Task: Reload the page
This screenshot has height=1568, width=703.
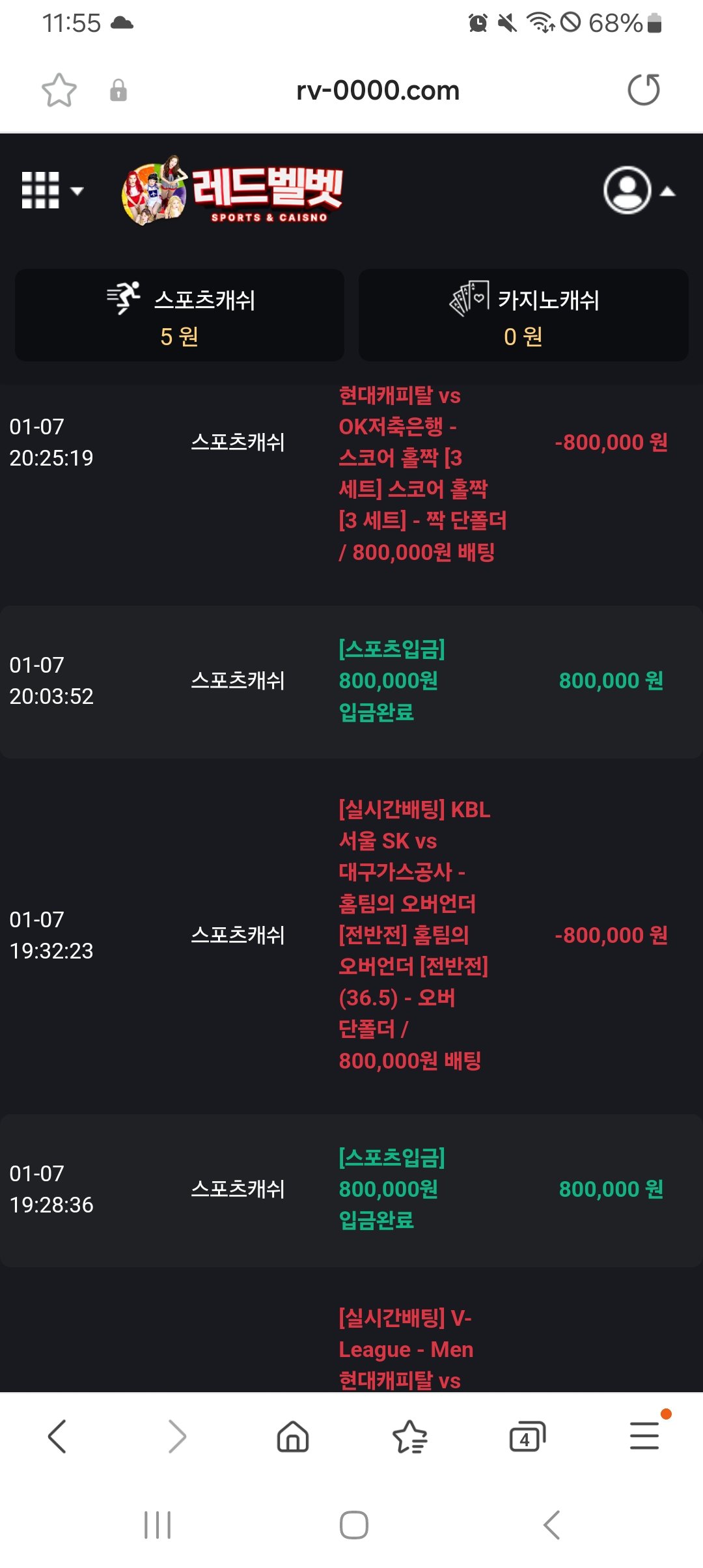Action: (643, 90)
